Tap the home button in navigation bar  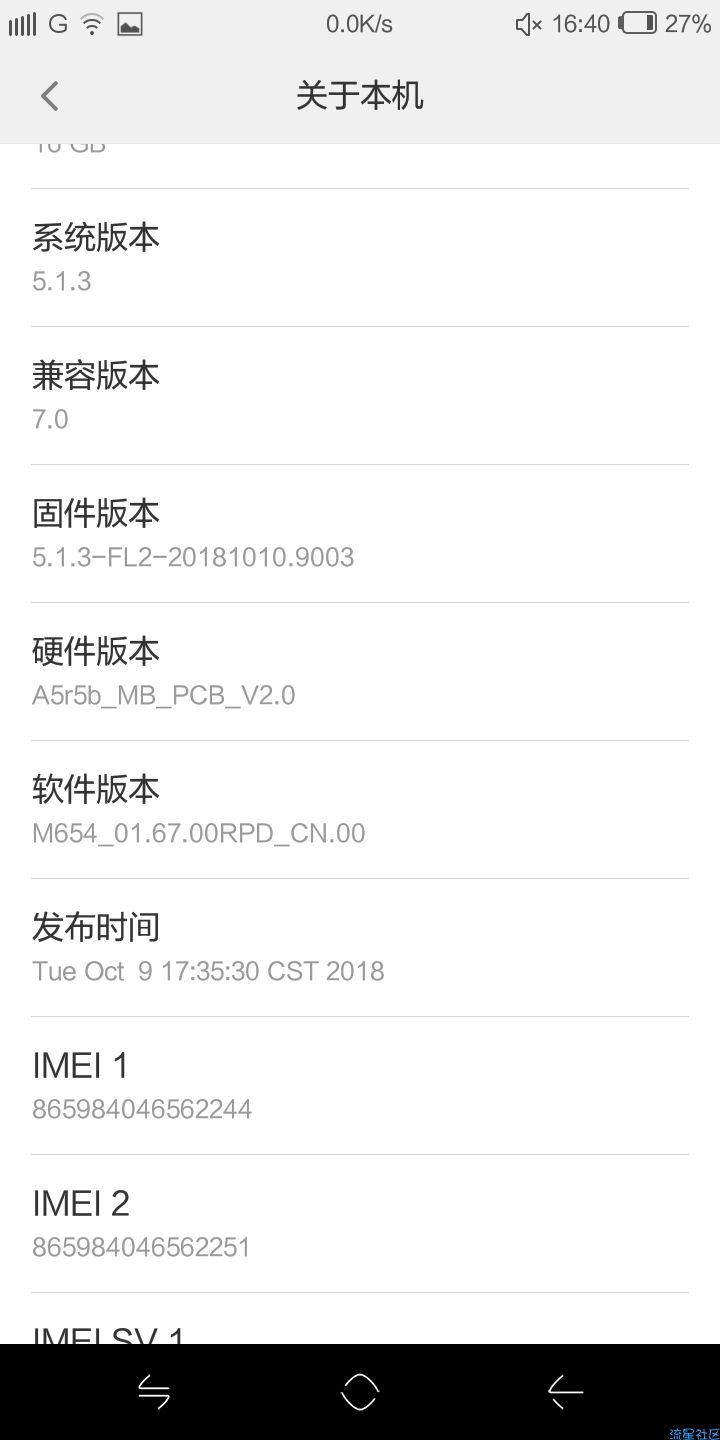360,1391
